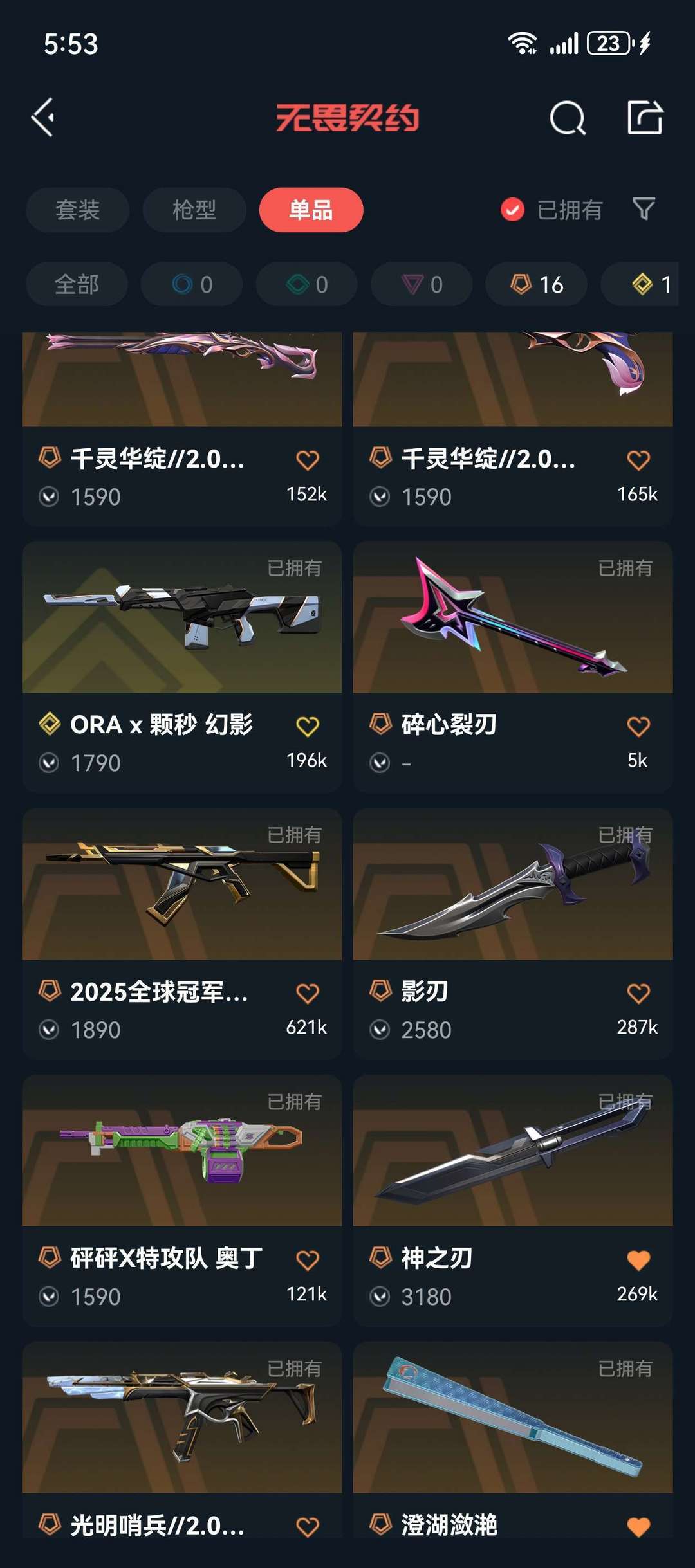Like the ORA x 颗秒 幻影 skin

pos(308,726)
